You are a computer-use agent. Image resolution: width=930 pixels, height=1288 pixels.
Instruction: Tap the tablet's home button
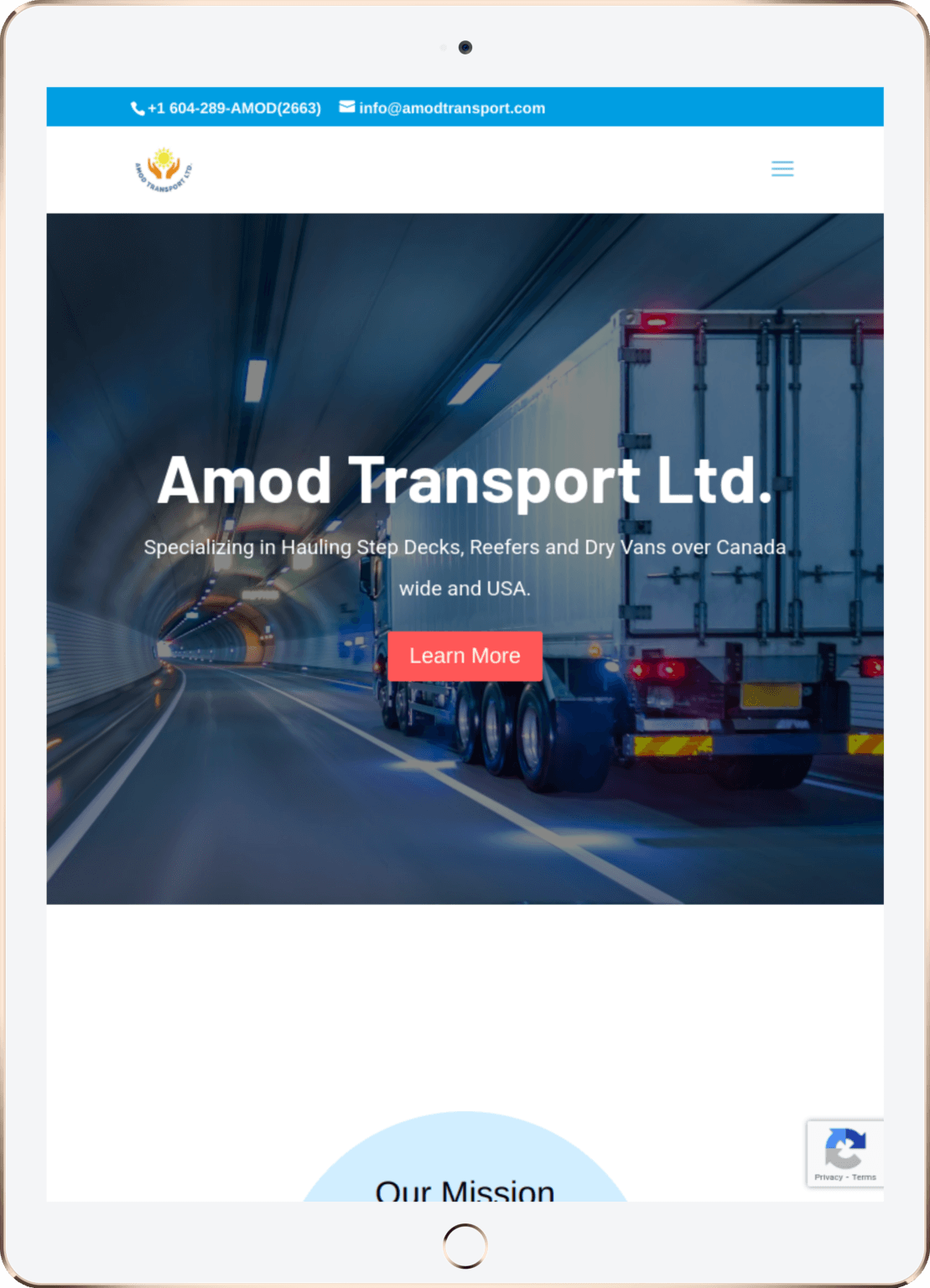(465, 1246)
